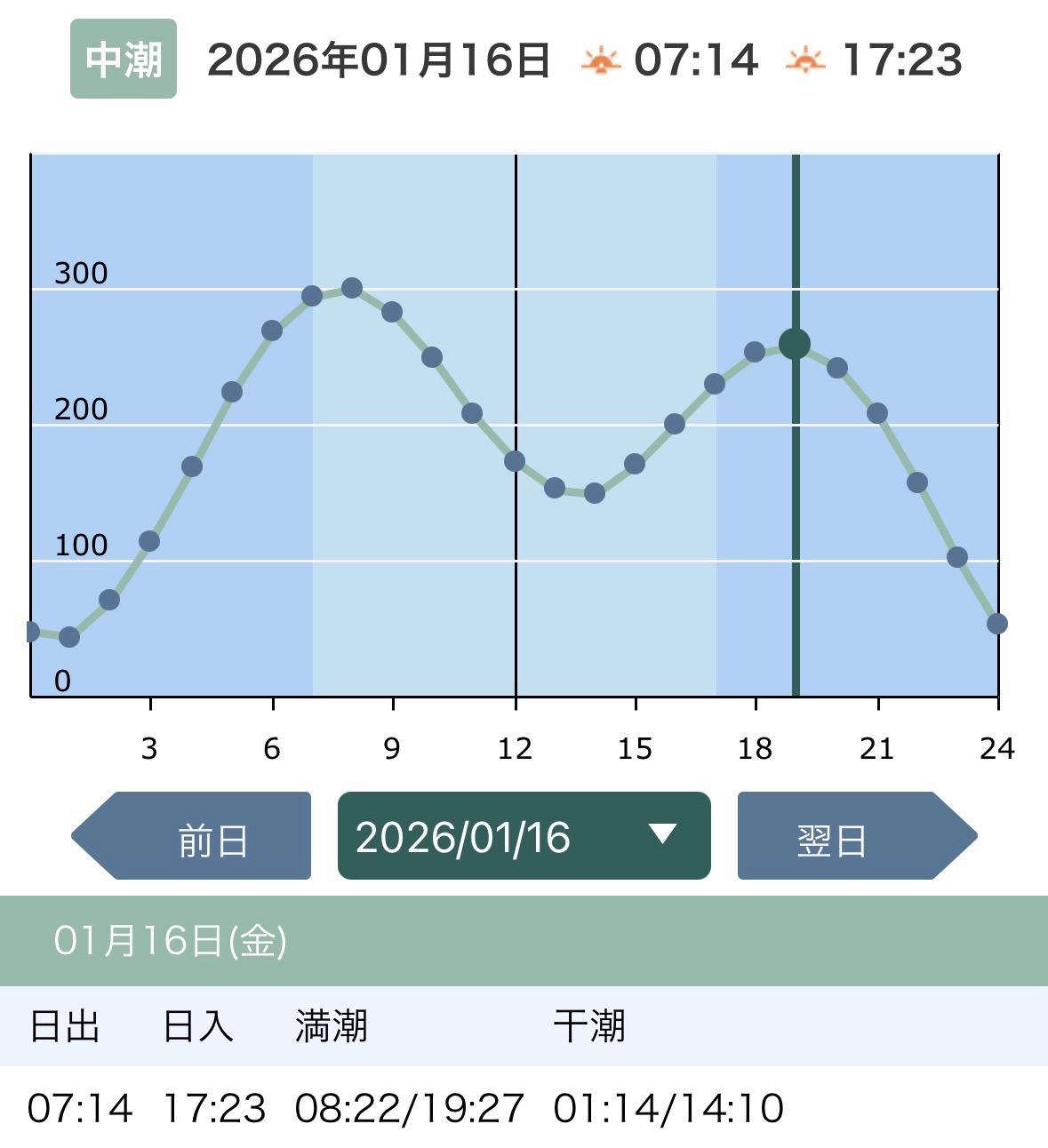
Task: Toggle the tide point at hour 24
Action: (x=996, y=624)
